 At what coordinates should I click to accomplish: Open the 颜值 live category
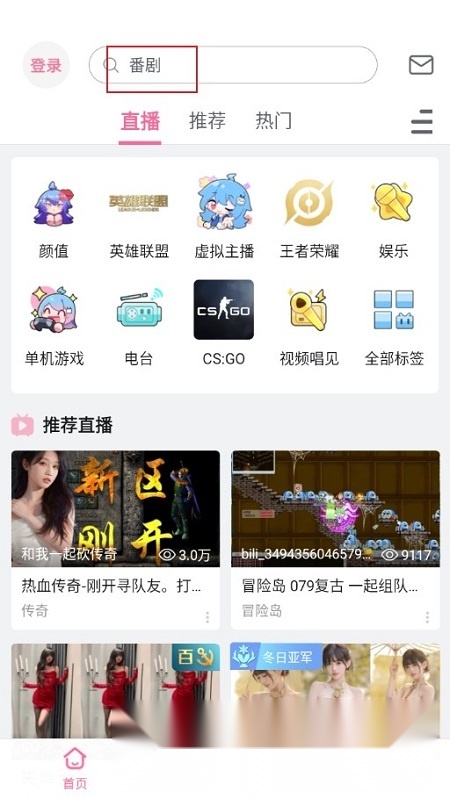[x=54, y=220]
